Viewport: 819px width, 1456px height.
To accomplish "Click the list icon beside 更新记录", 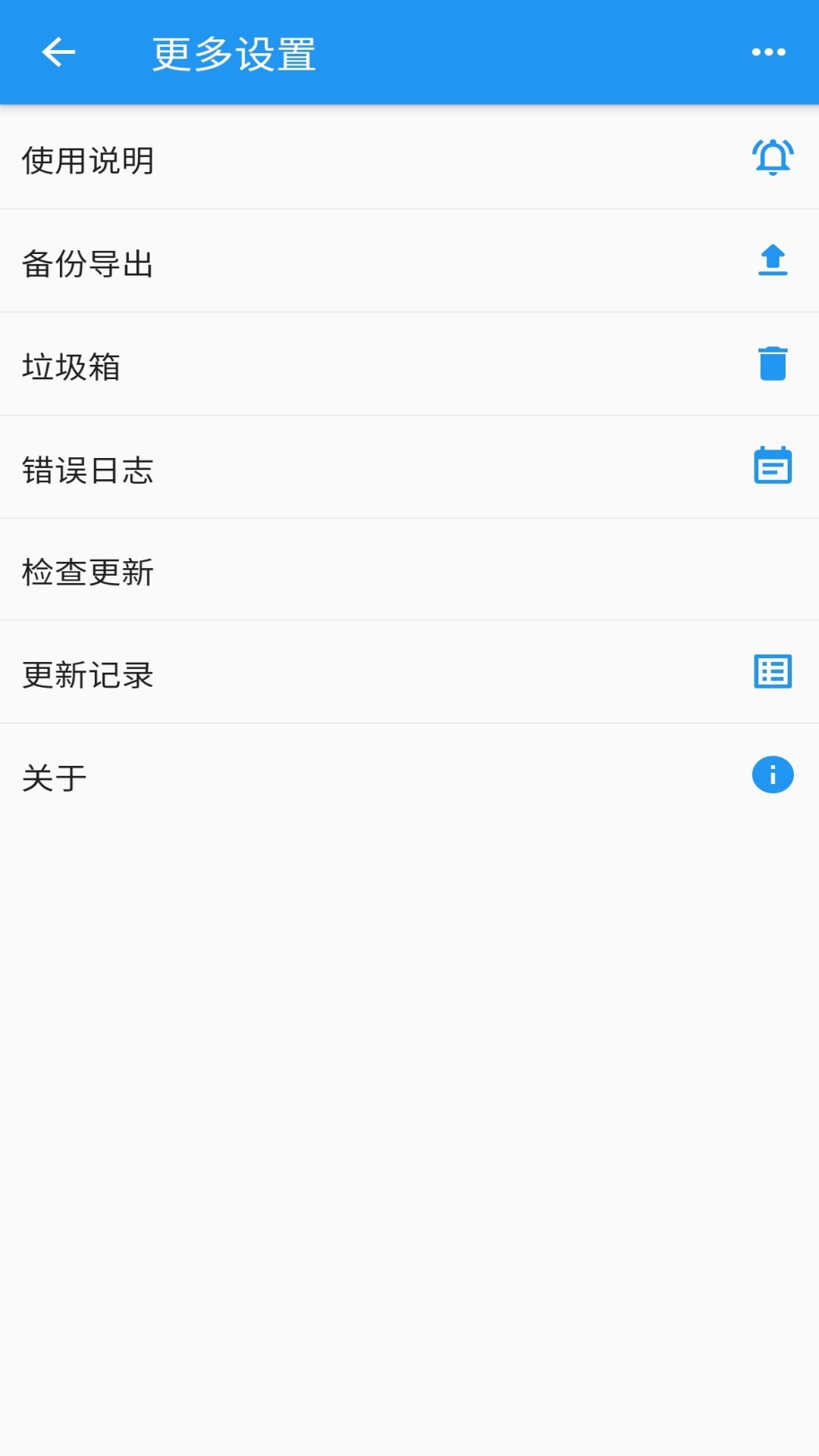I will pyautogui.click(x=771, y=673).
